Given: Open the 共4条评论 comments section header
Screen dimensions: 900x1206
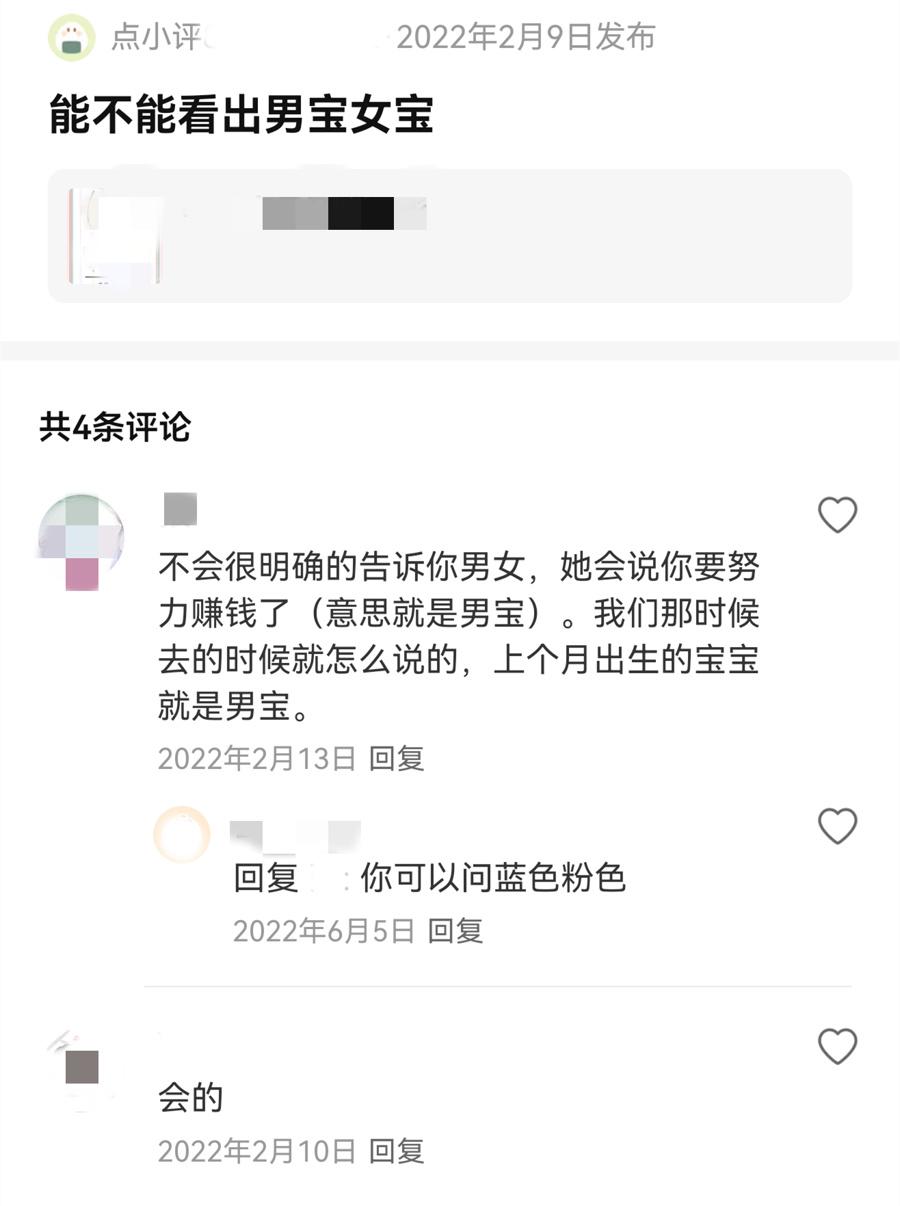Looking at the screenshot, I should pyautogui.click(x=110, y=425).
